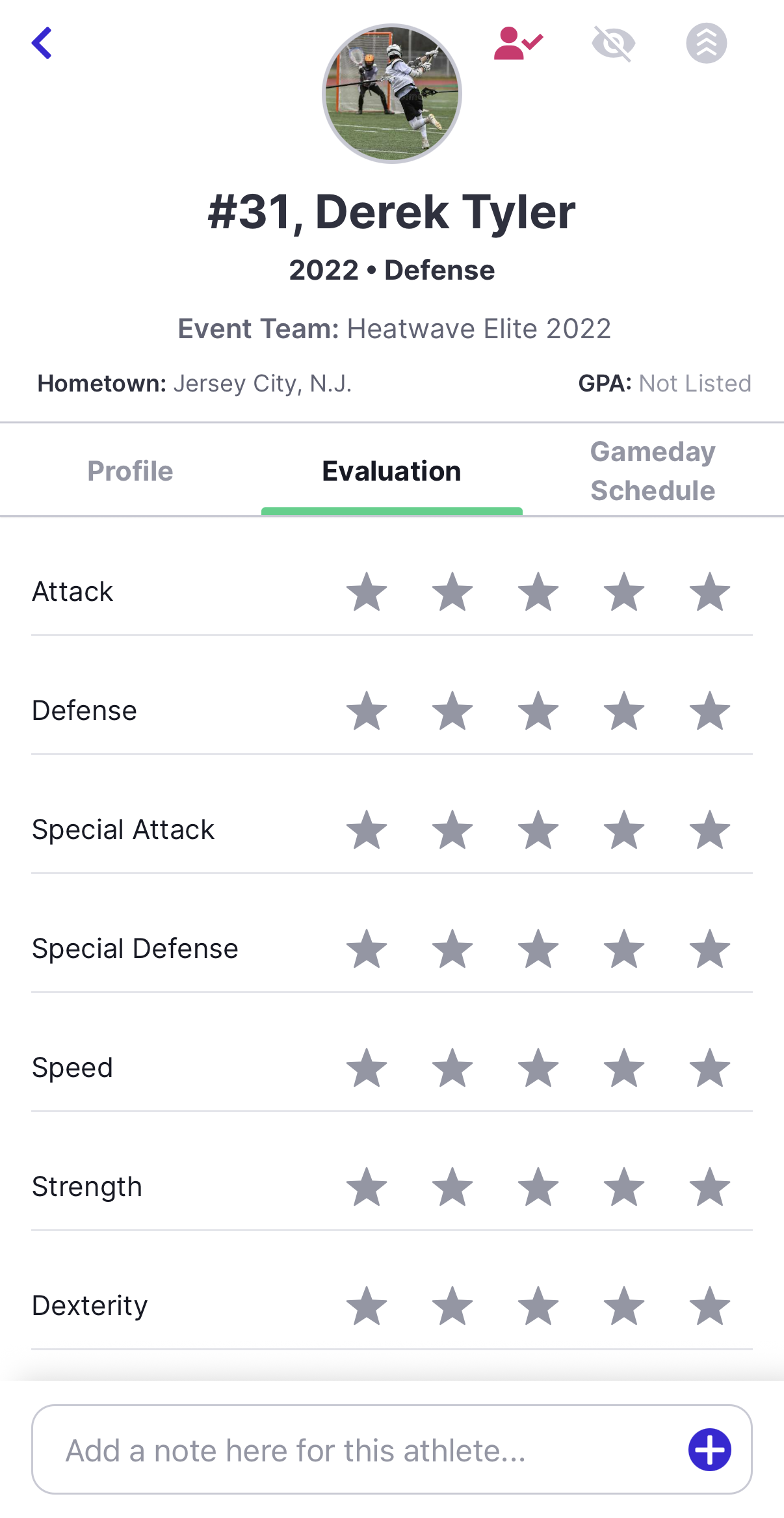Give Defense a four-star rating
Screen dimensions: 784x1518
tap(623, 711)
